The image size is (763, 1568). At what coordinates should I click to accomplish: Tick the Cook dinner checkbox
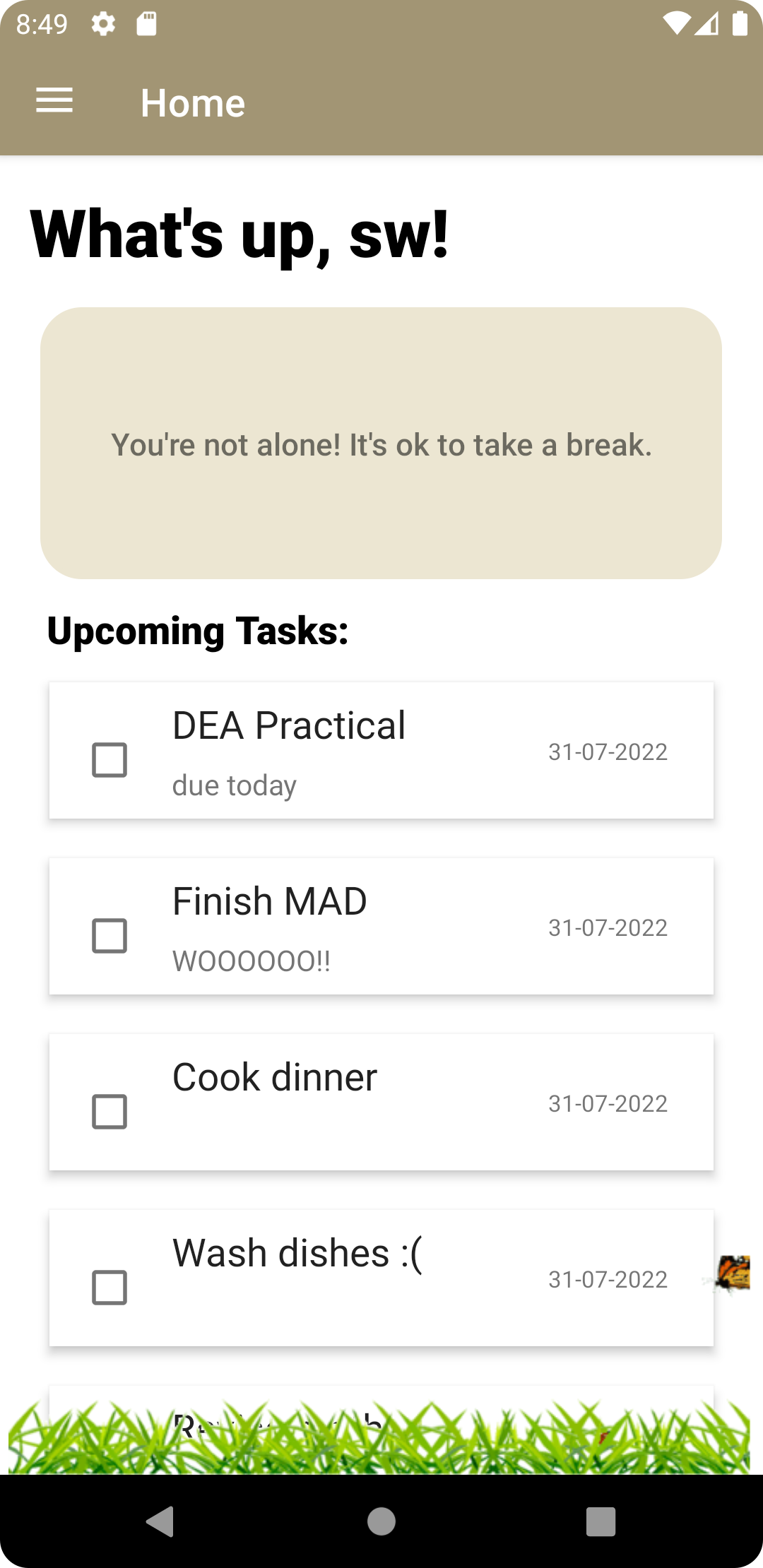pyautogui.click(x=110, y=1112)
